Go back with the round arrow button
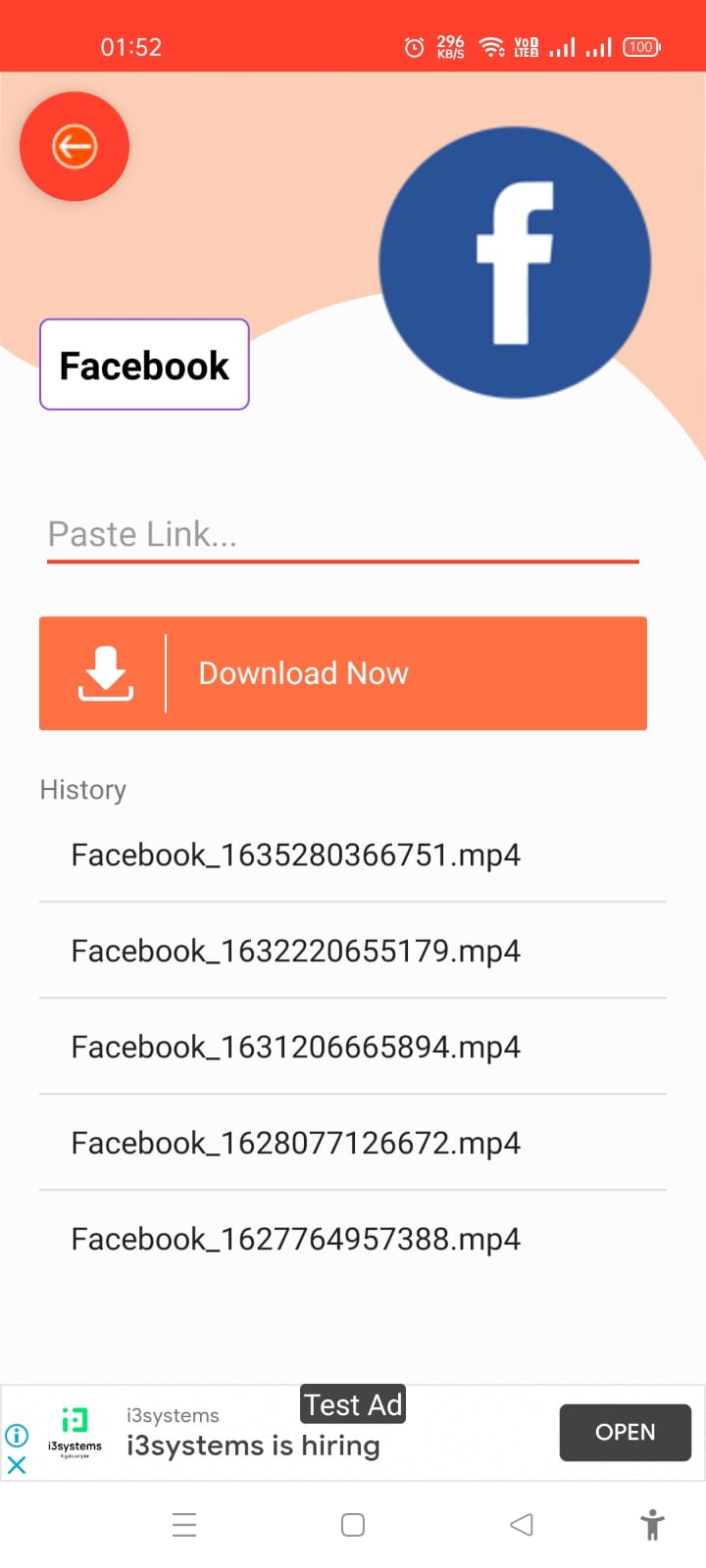706x1568 pixels. coord(75,147)
